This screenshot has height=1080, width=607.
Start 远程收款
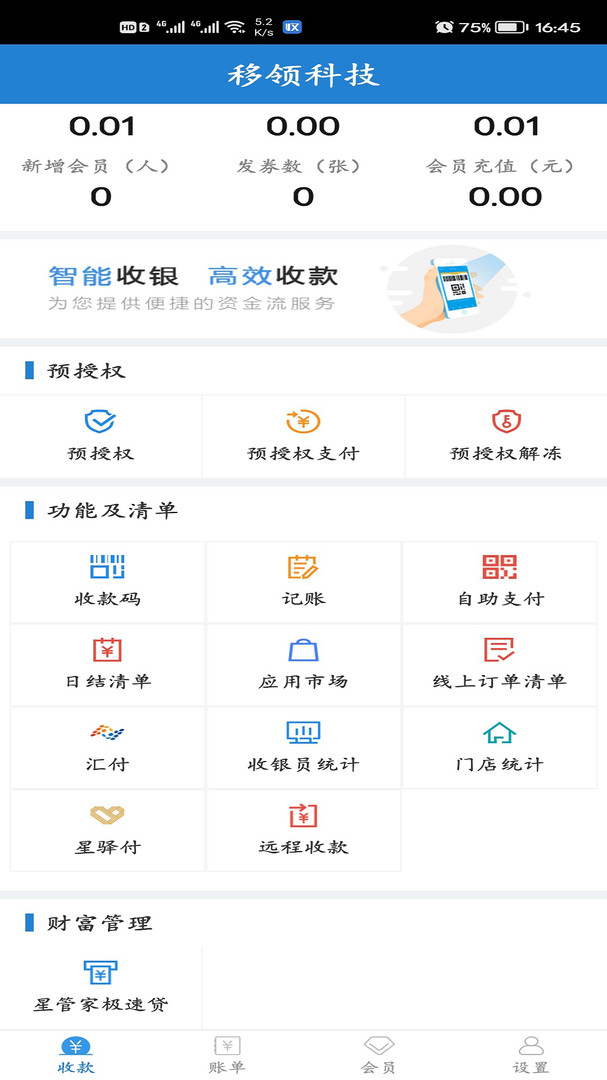point(303,830)
